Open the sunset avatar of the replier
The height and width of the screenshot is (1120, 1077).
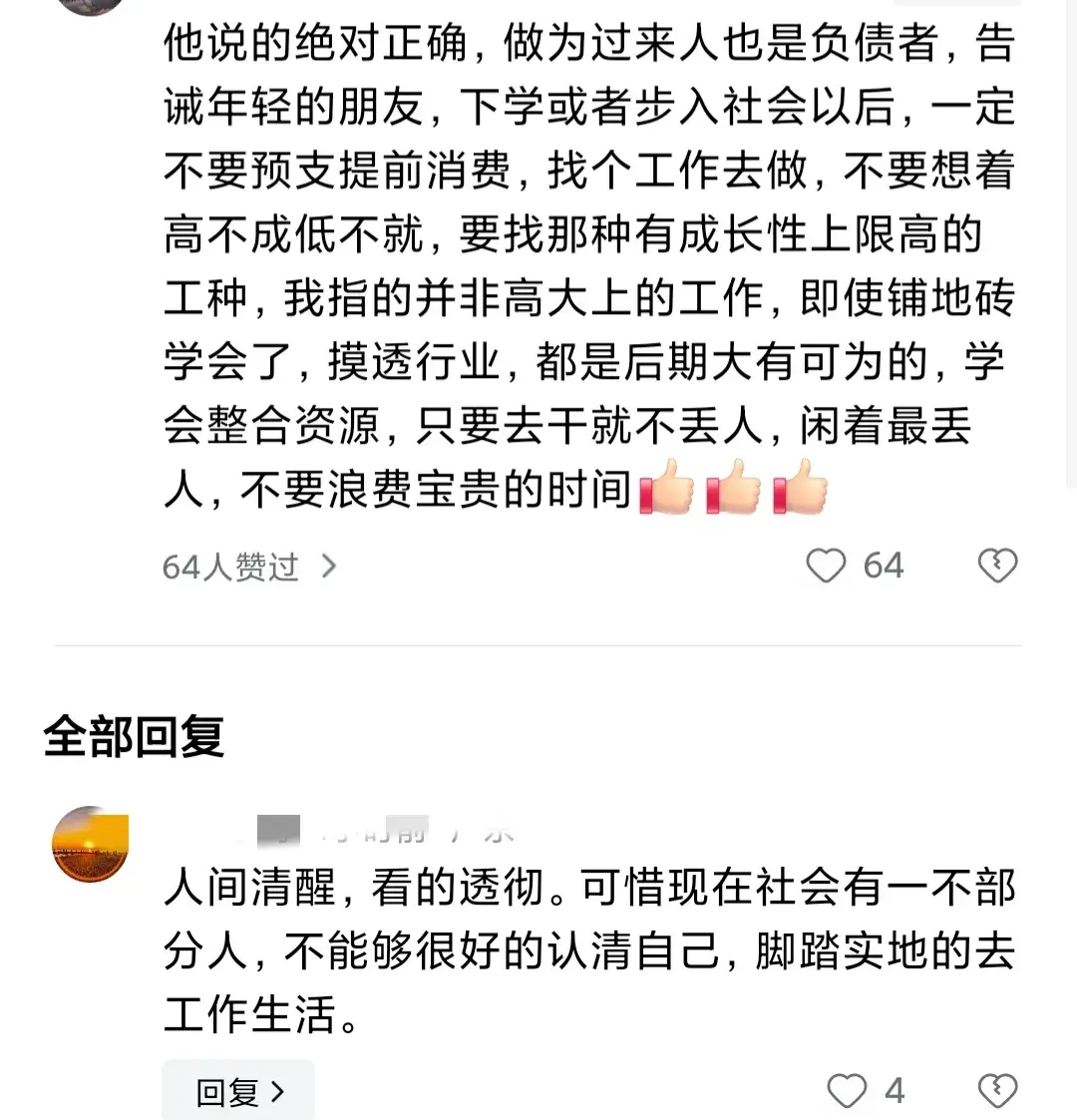[91, 844]
